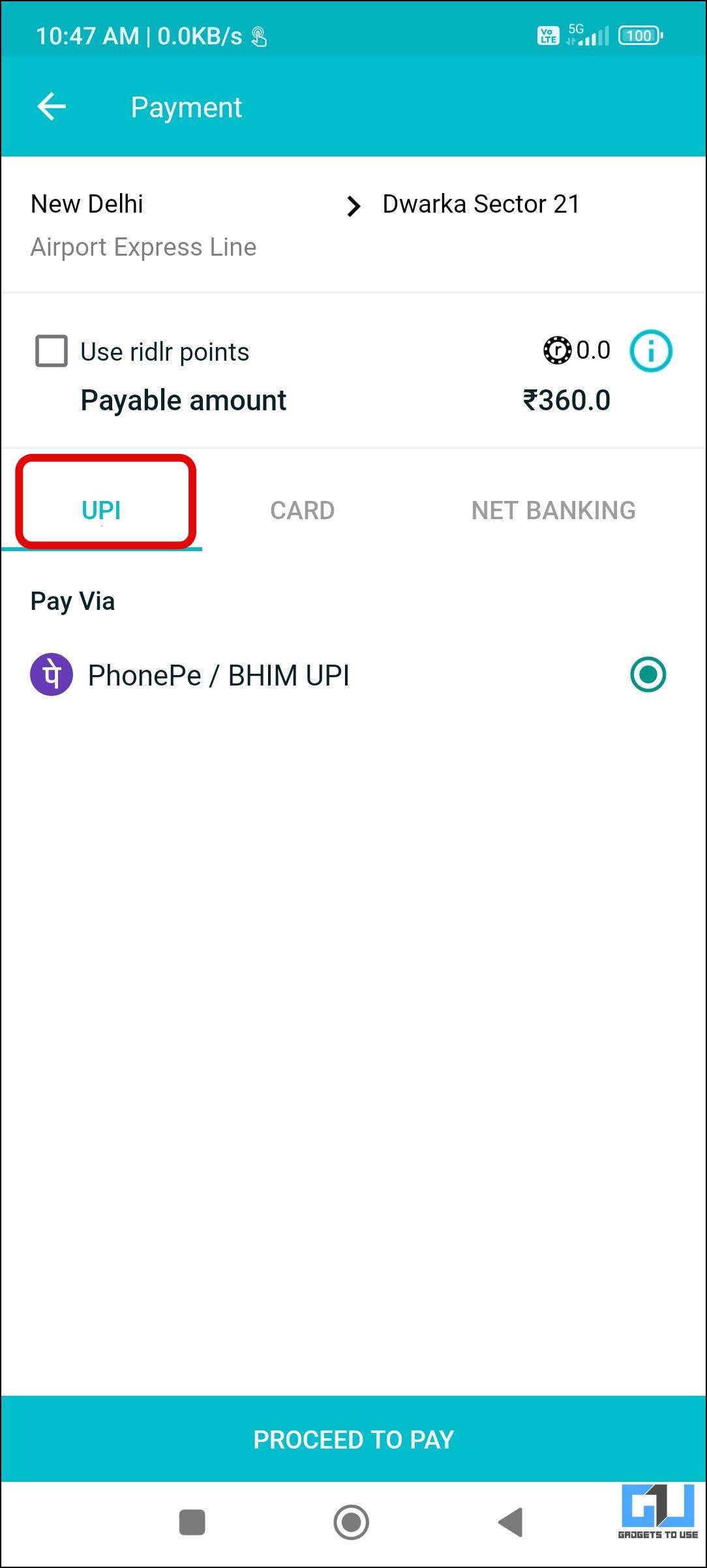Select the PhonePe / BHIM UPI radio button
This screenshot has width=707, height=1568.
point(647,674)
